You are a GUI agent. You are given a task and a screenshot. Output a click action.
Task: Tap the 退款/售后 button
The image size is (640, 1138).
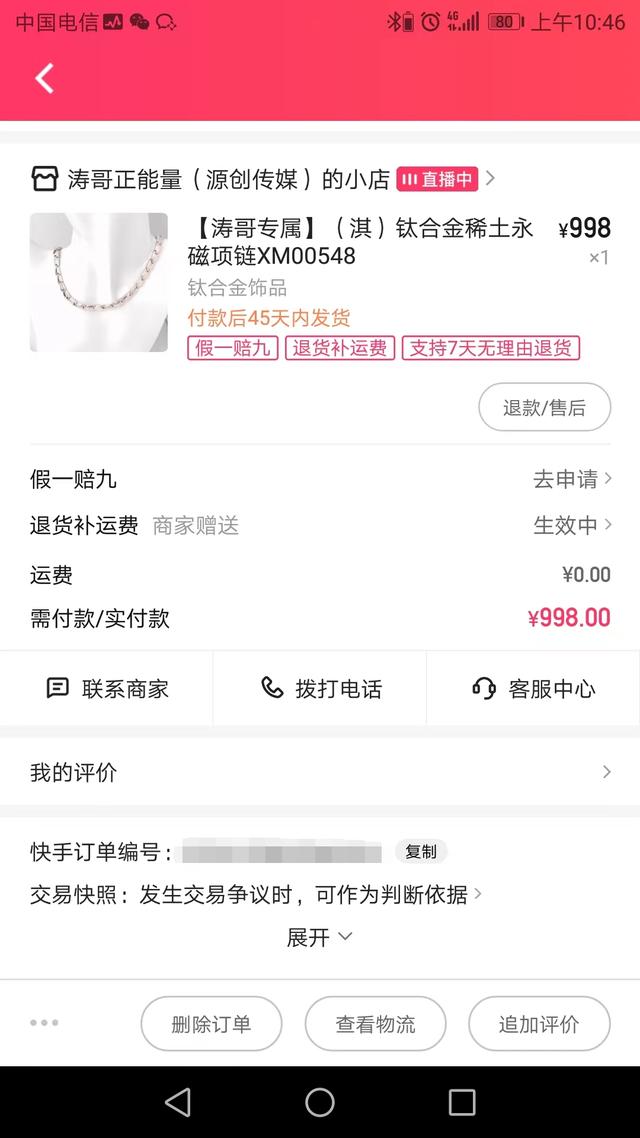[x=544, y=407]
